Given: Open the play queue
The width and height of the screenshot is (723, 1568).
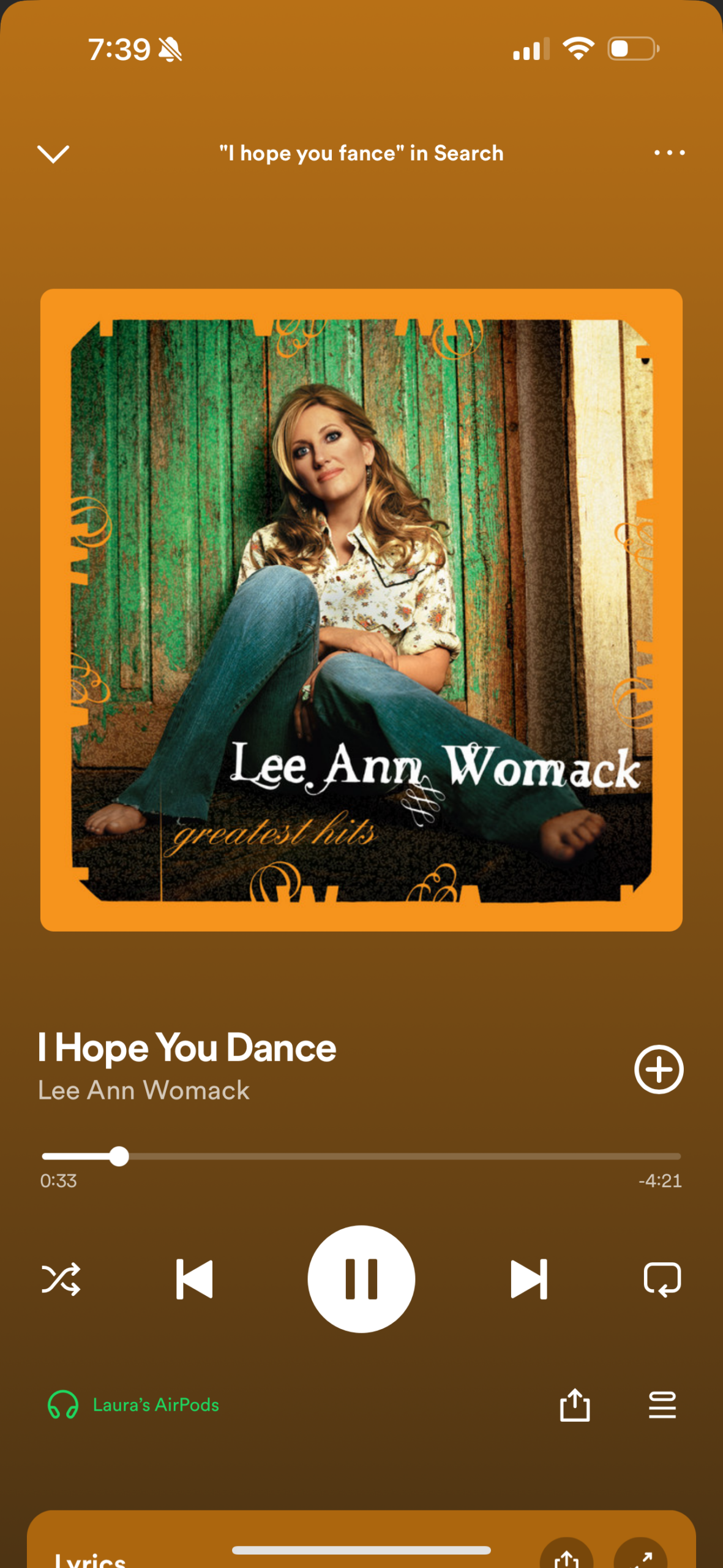Looking at the screenshot, I should tap(662, 1404).
